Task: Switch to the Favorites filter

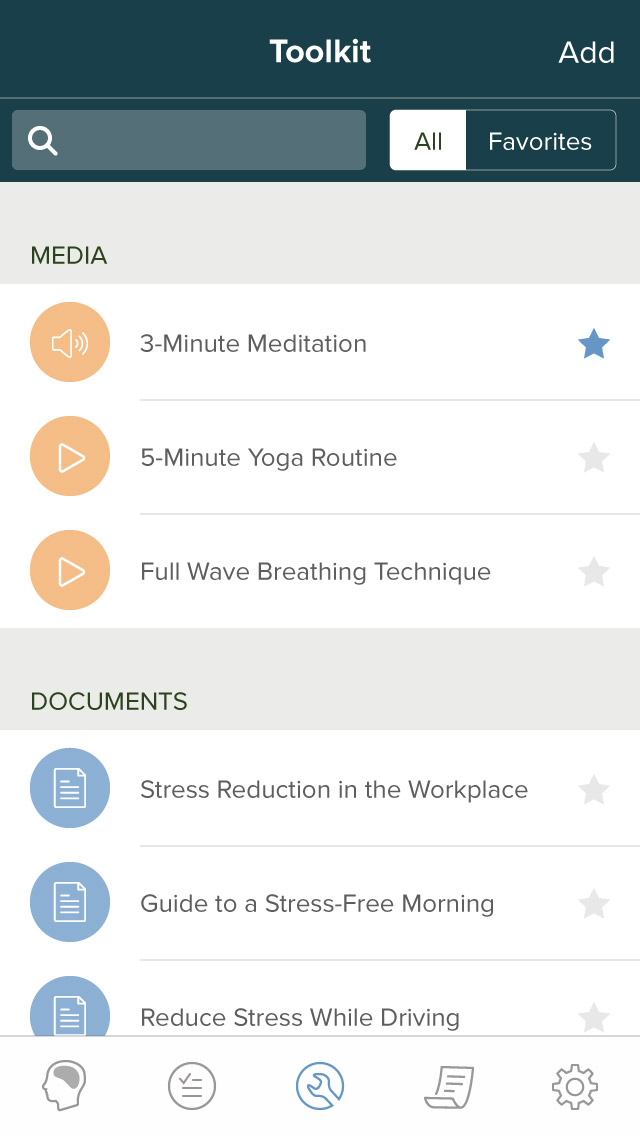Action: [x=540, y=141]
